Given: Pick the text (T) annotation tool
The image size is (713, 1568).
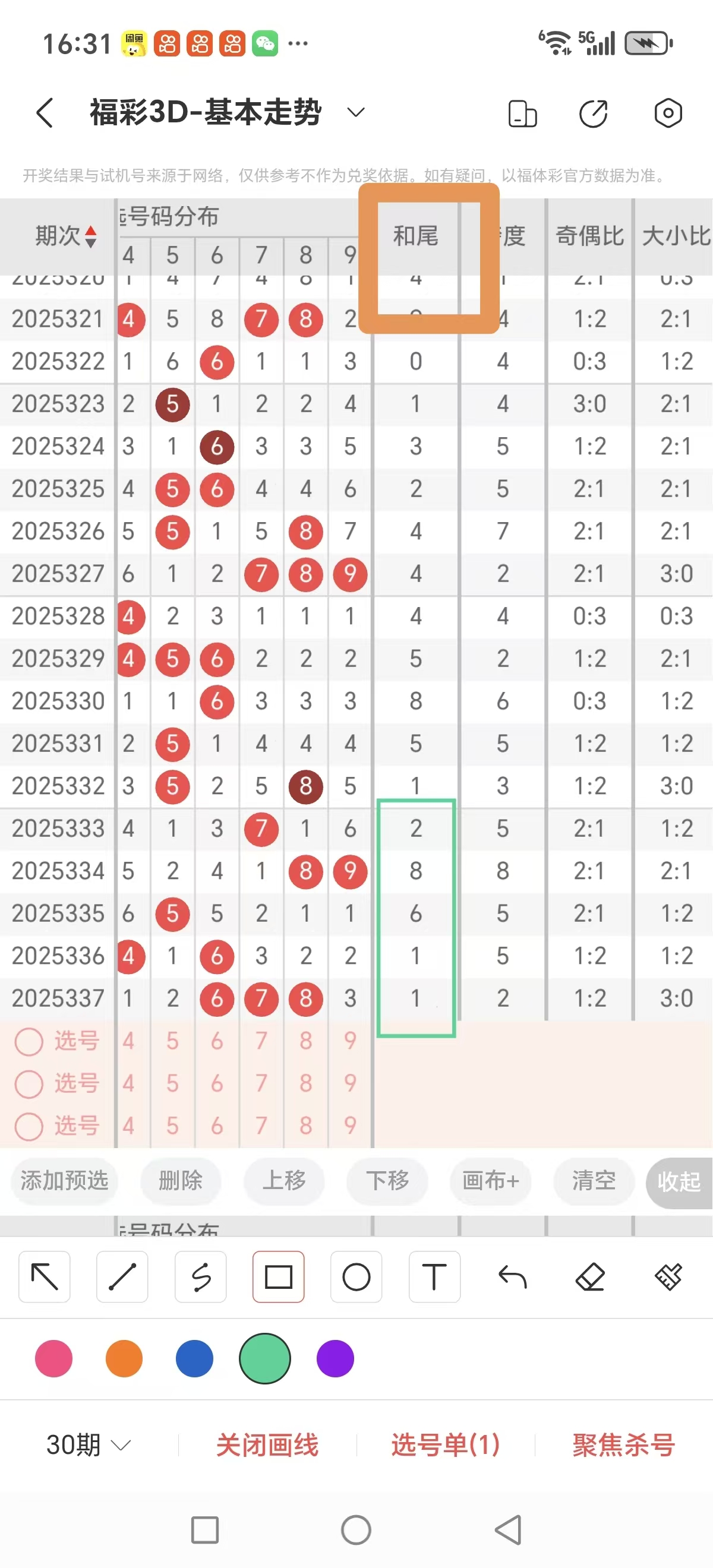Looking at the screenshot, I should (434, 1276).
